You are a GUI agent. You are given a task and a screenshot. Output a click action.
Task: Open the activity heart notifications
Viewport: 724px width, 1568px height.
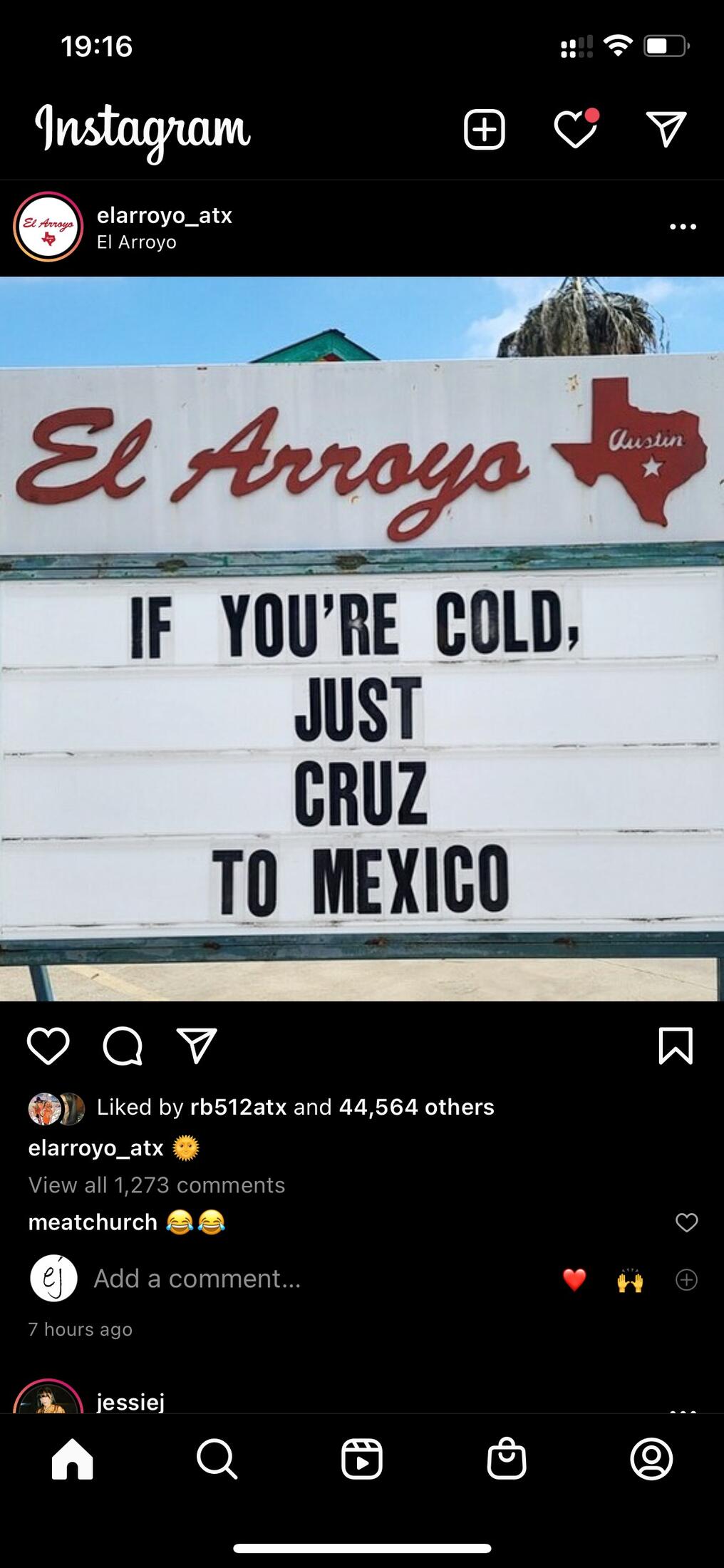[x=576, y=129]
